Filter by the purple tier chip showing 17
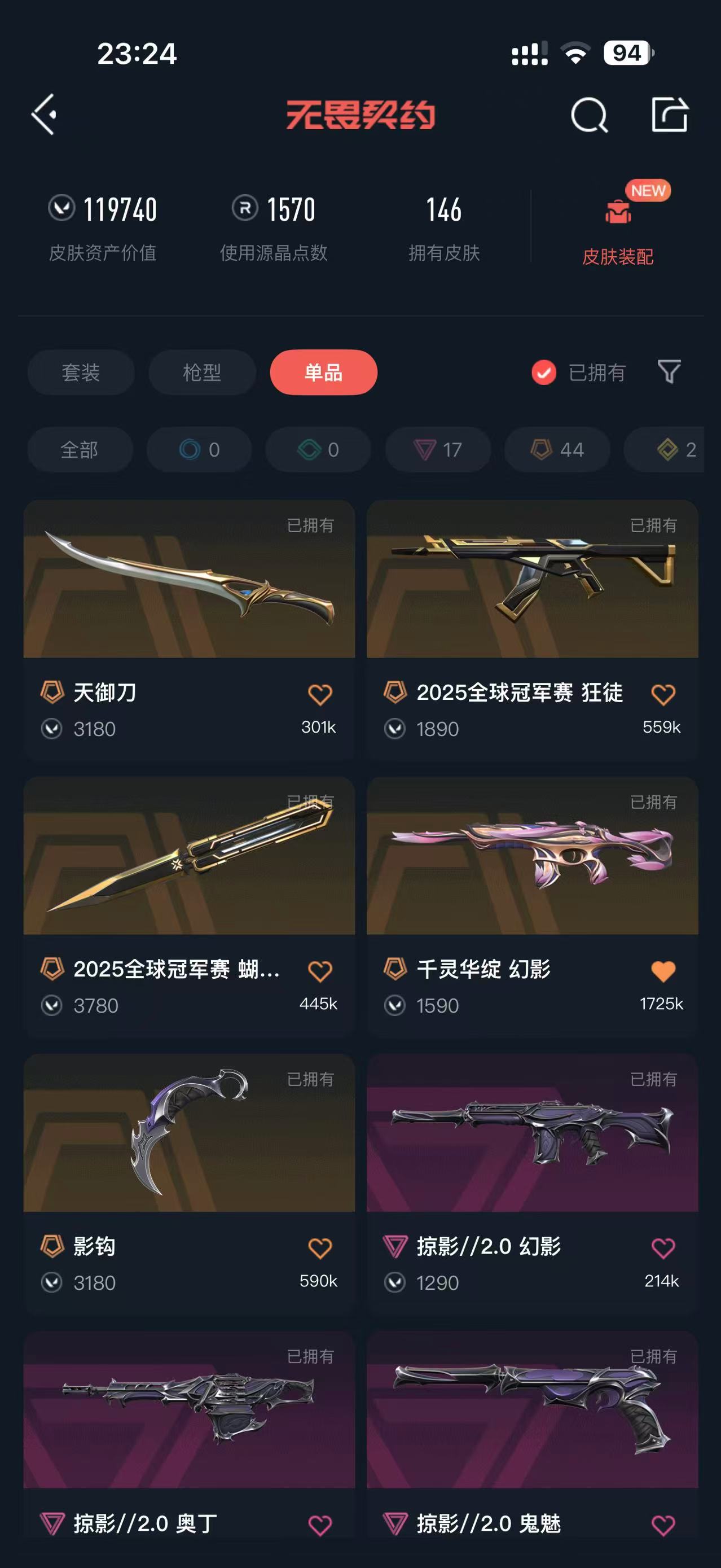The image size is (721, 1568). 438,450
